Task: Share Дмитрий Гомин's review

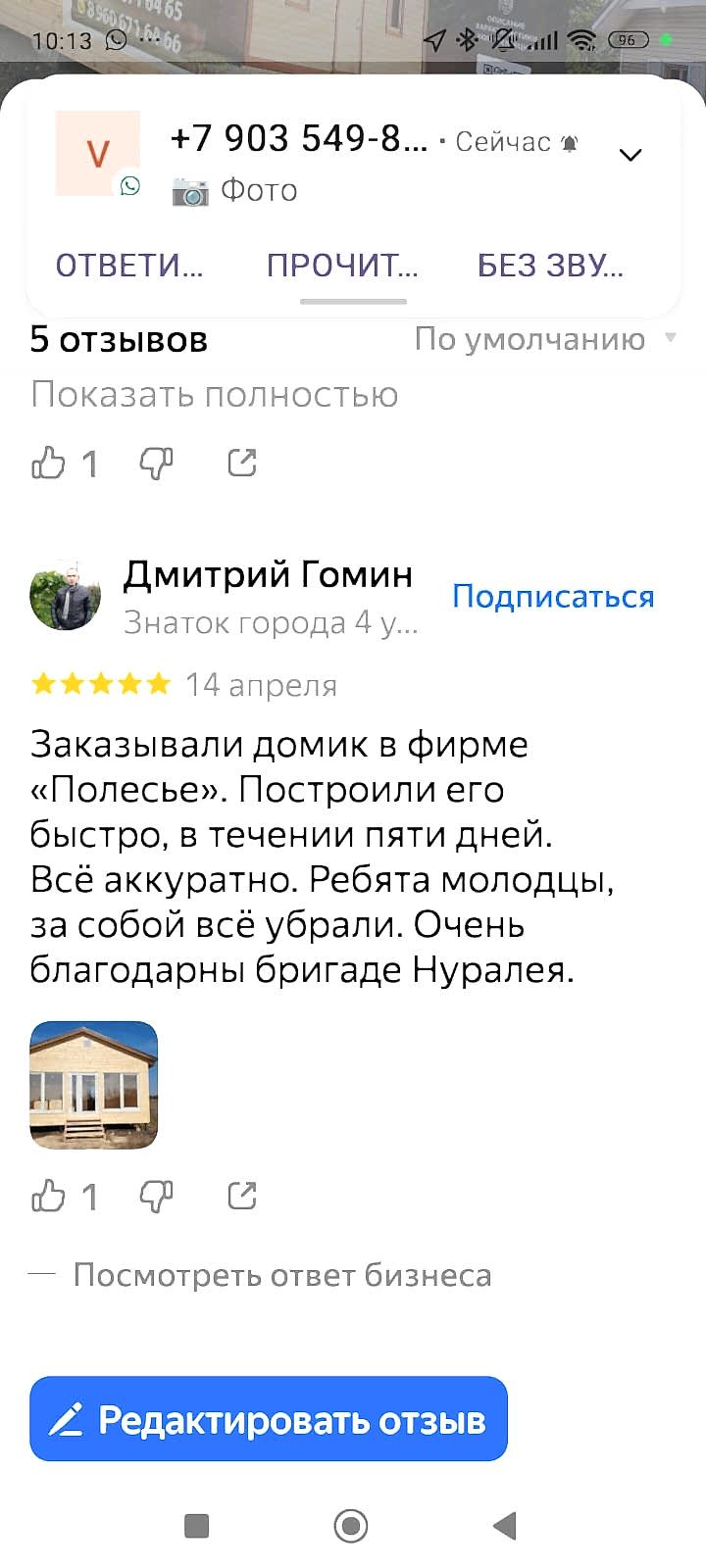Action: click(241, 1196)
